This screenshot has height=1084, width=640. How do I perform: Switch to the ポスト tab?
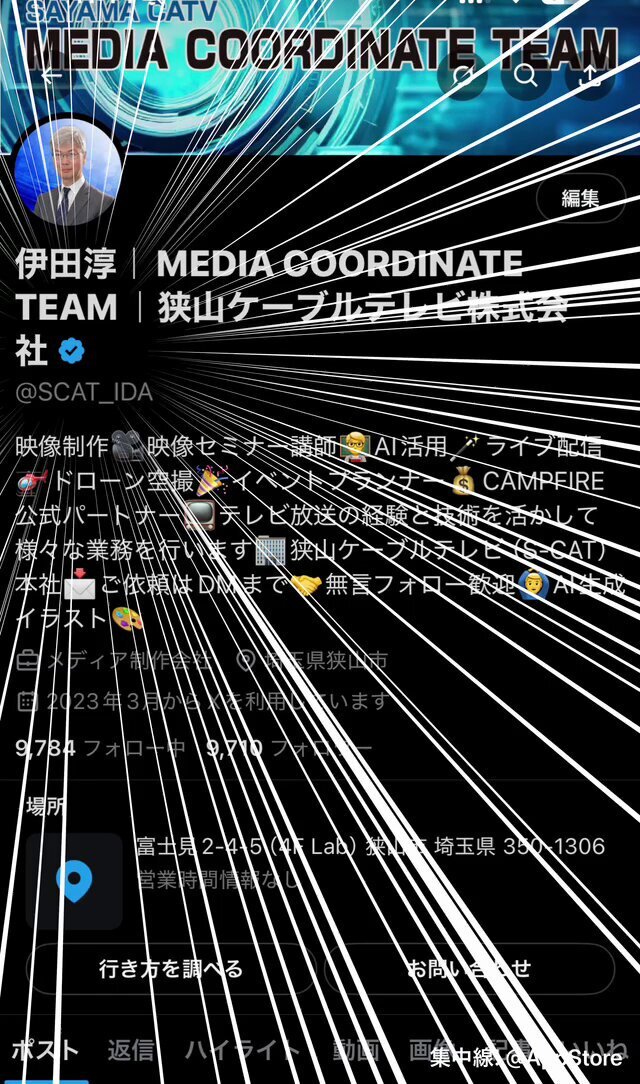46,1050
